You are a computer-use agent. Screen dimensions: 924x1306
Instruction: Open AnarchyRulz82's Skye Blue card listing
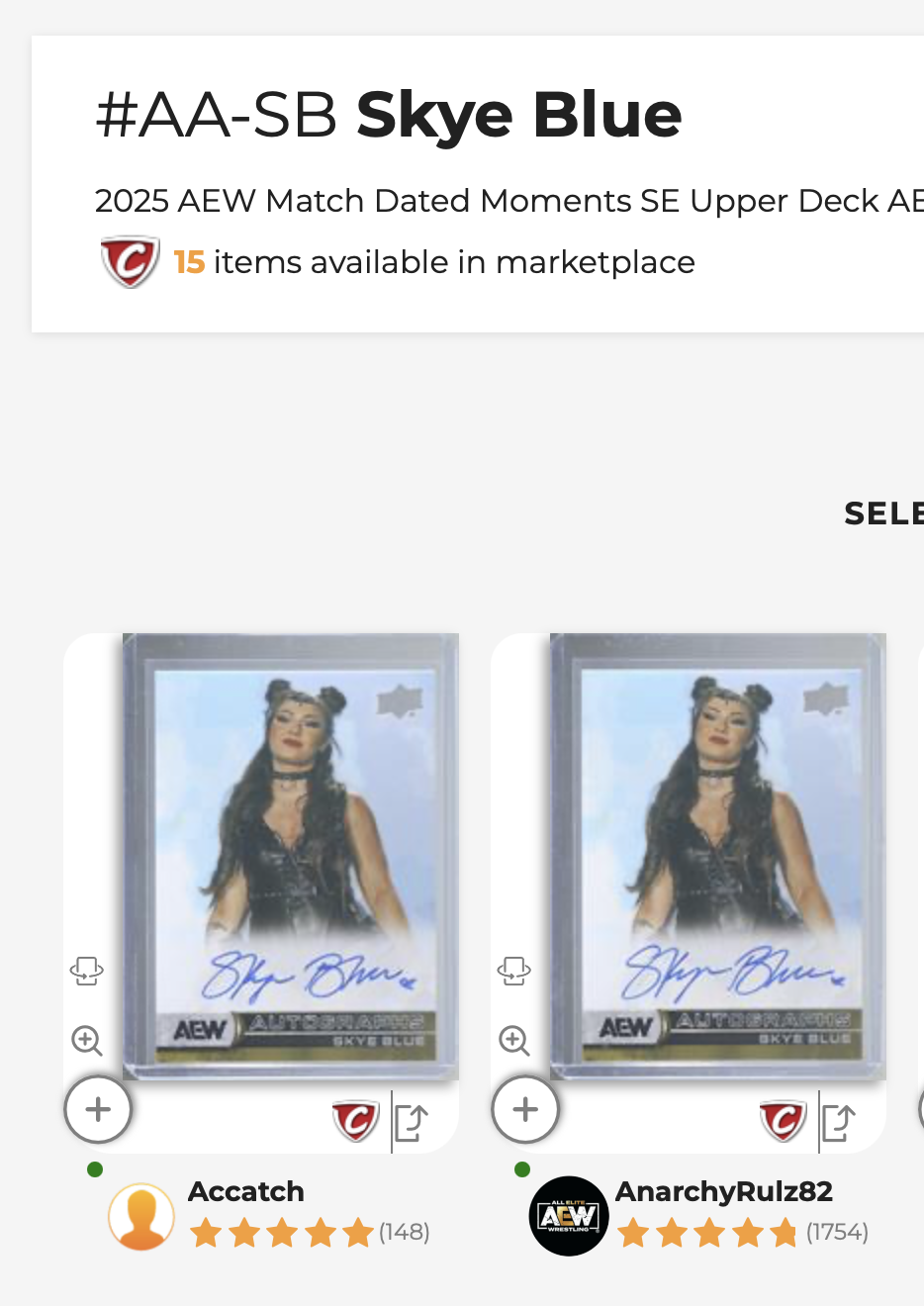point(717,856)
